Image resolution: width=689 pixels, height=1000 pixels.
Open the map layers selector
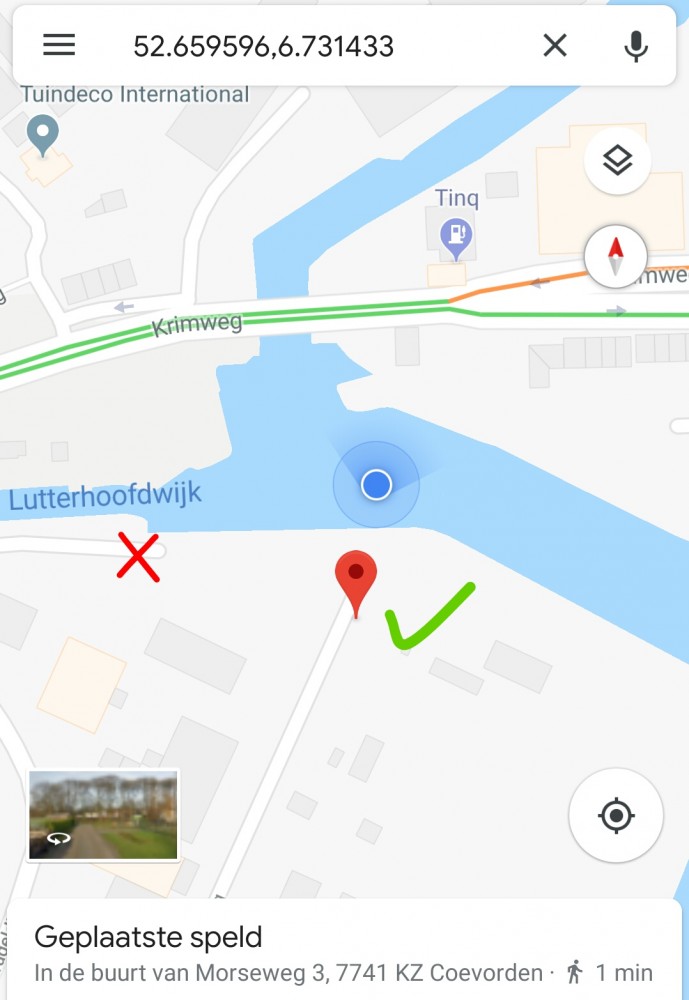pyautogui.click(x=617, y=160)
